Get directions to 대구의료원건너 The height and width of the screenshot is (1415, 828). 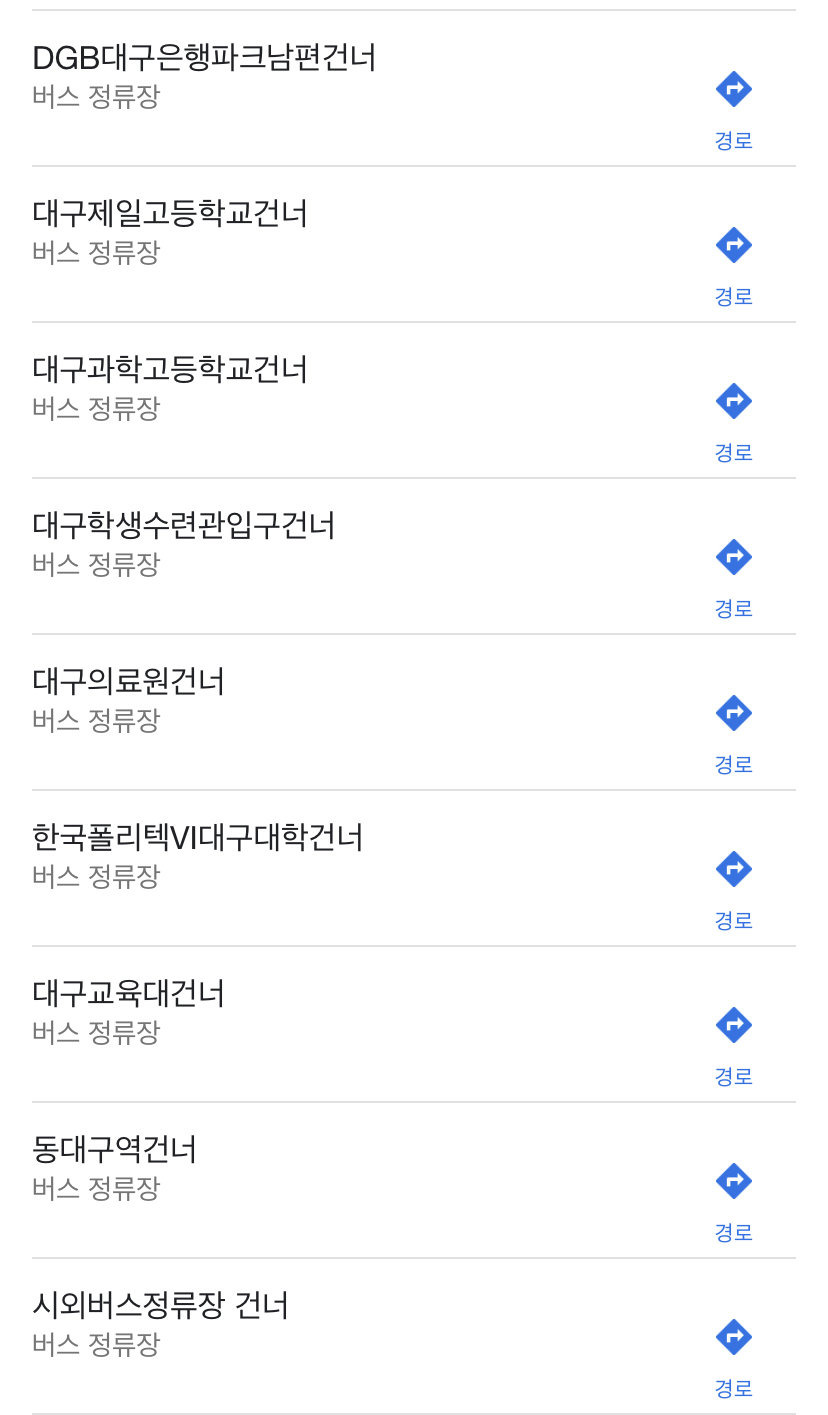[733, 714]
